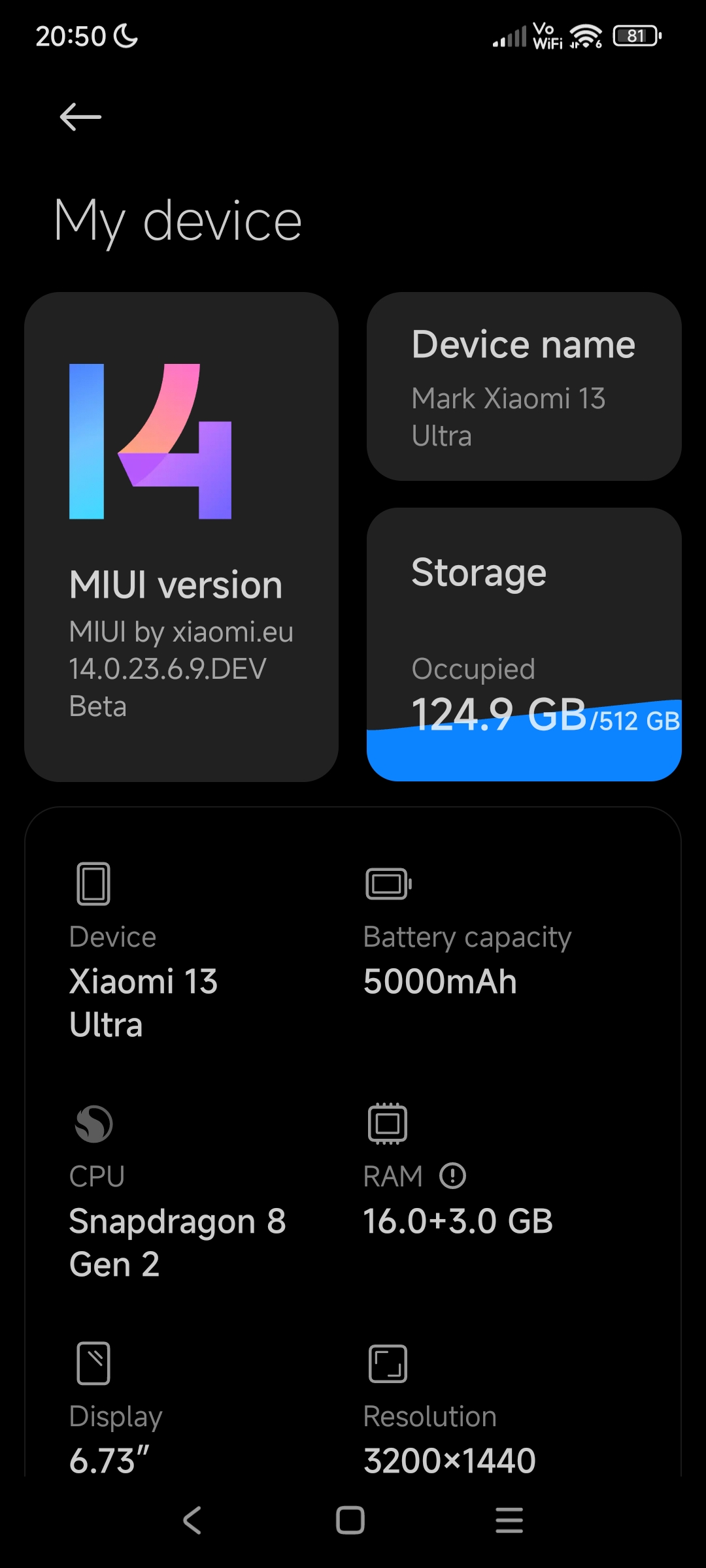The image size is (706, 1568).
Task: Tap the RAM info icon
Action: click(452, 1176)
